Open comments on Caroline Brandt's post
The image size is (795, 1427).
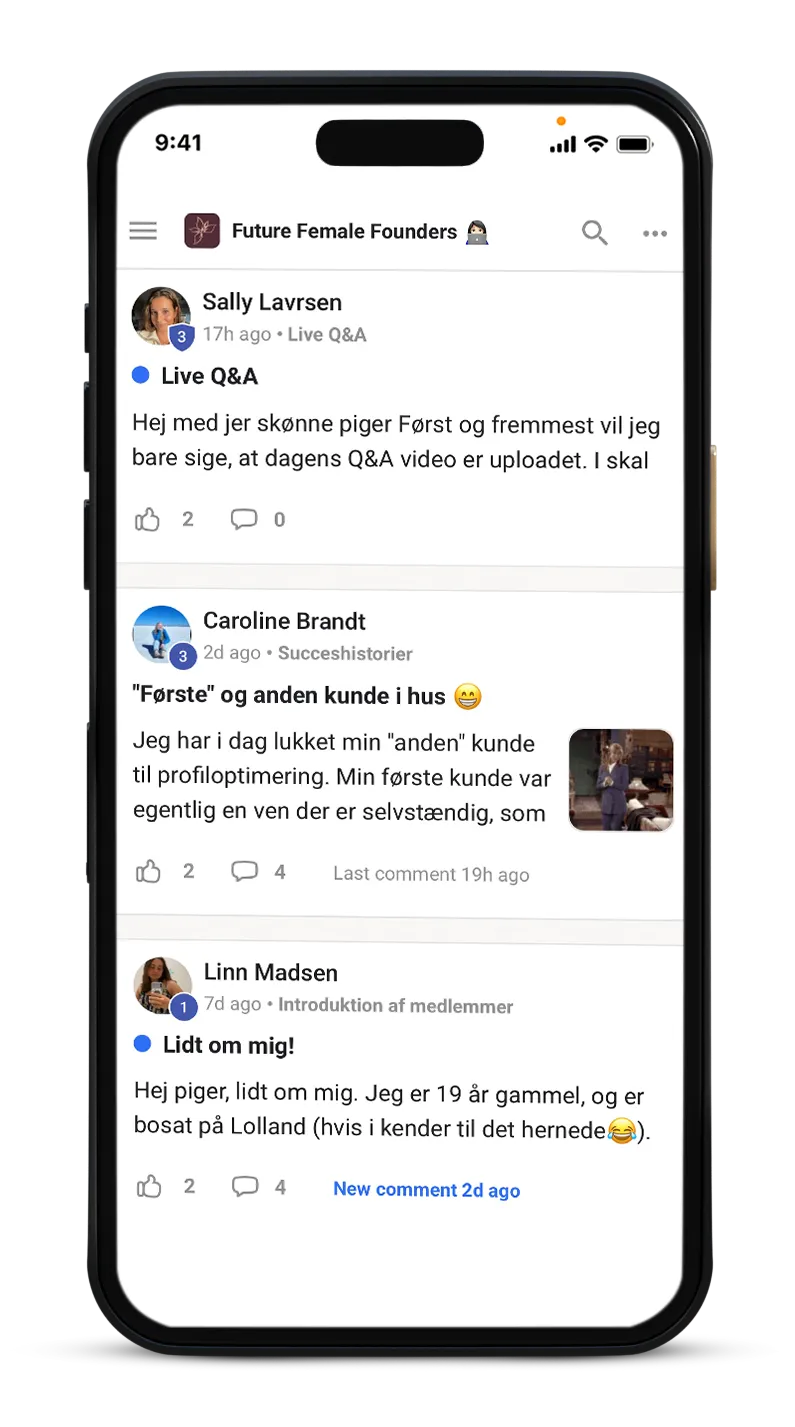coord(245,872)
